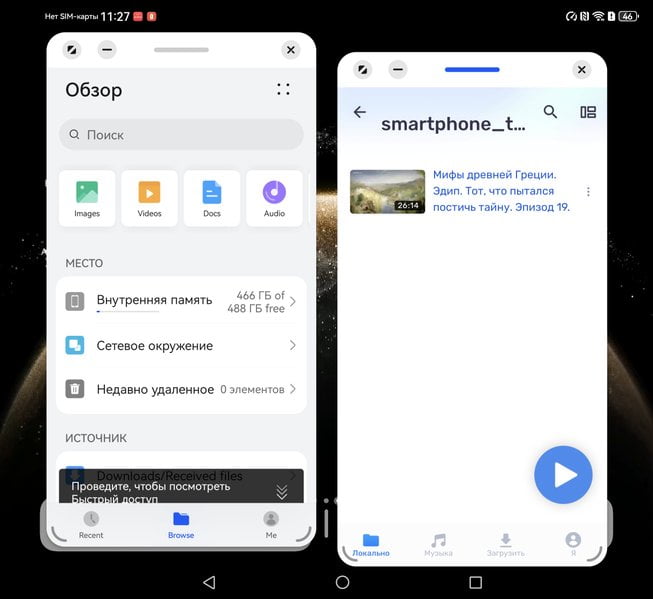This screenshot has width=653, height=599.
Task: Change the list layout view
Action: [588, 112]
